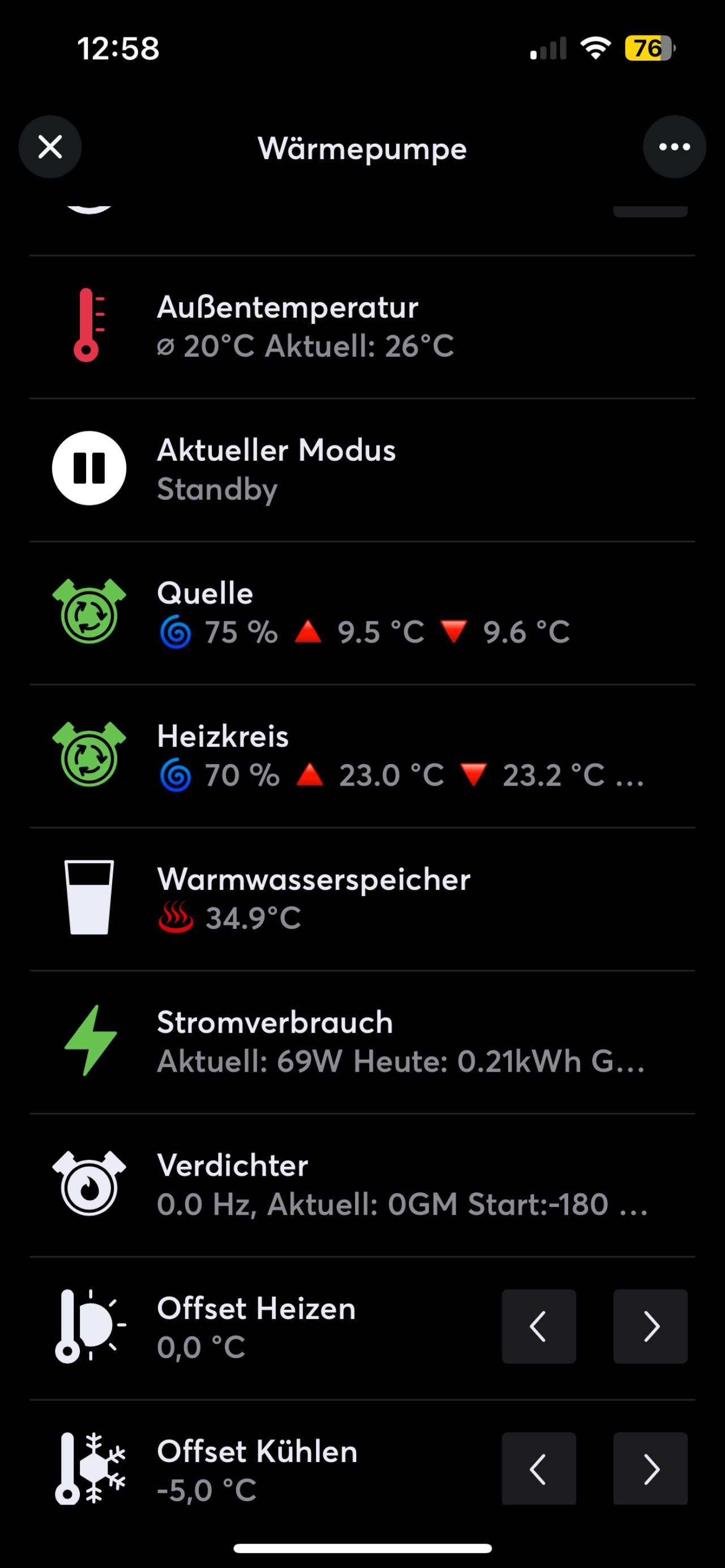Open the Quelle row

point(362,612)
